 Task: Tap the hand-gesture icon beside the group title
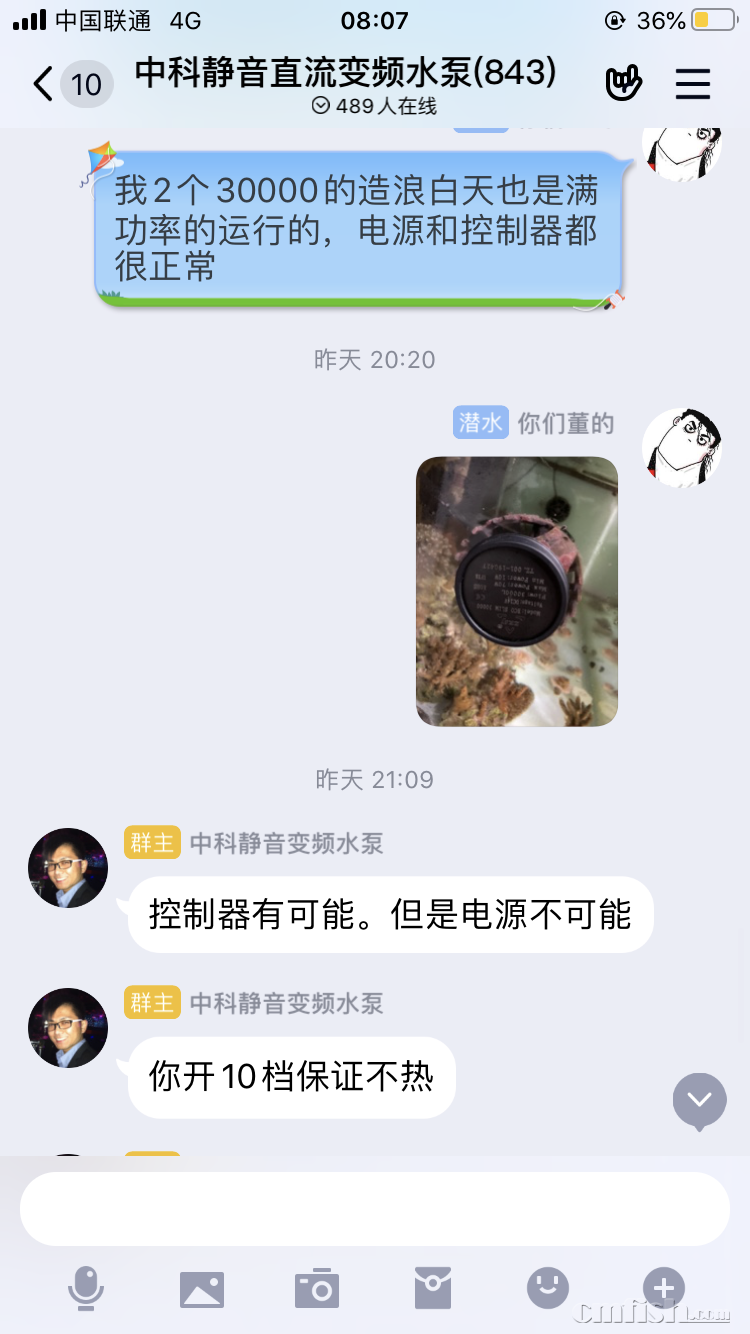pyautogui.click(x=623, y=84)
